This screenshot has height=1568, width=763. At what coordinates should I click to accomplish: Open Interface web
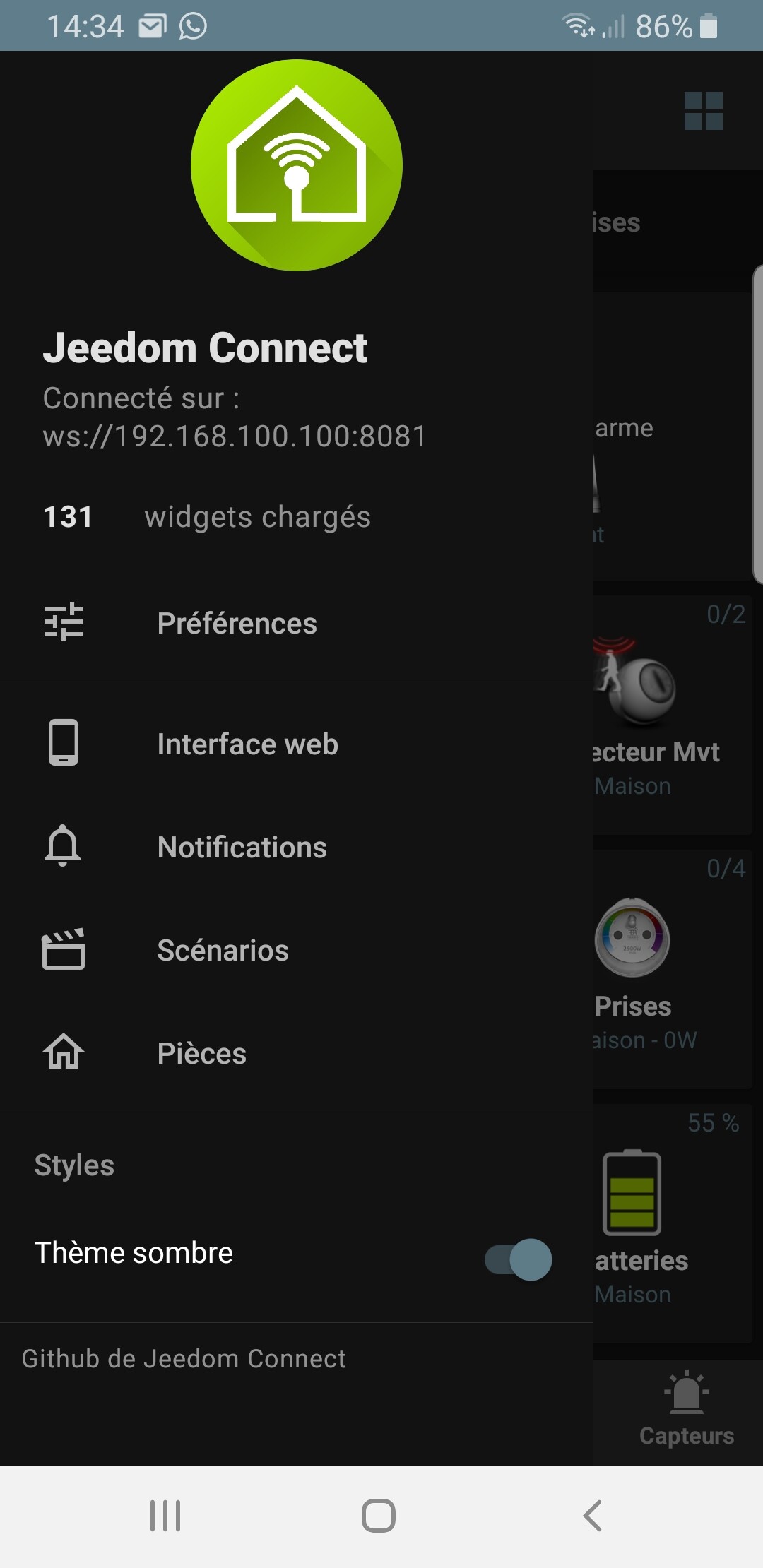[247, 744]
